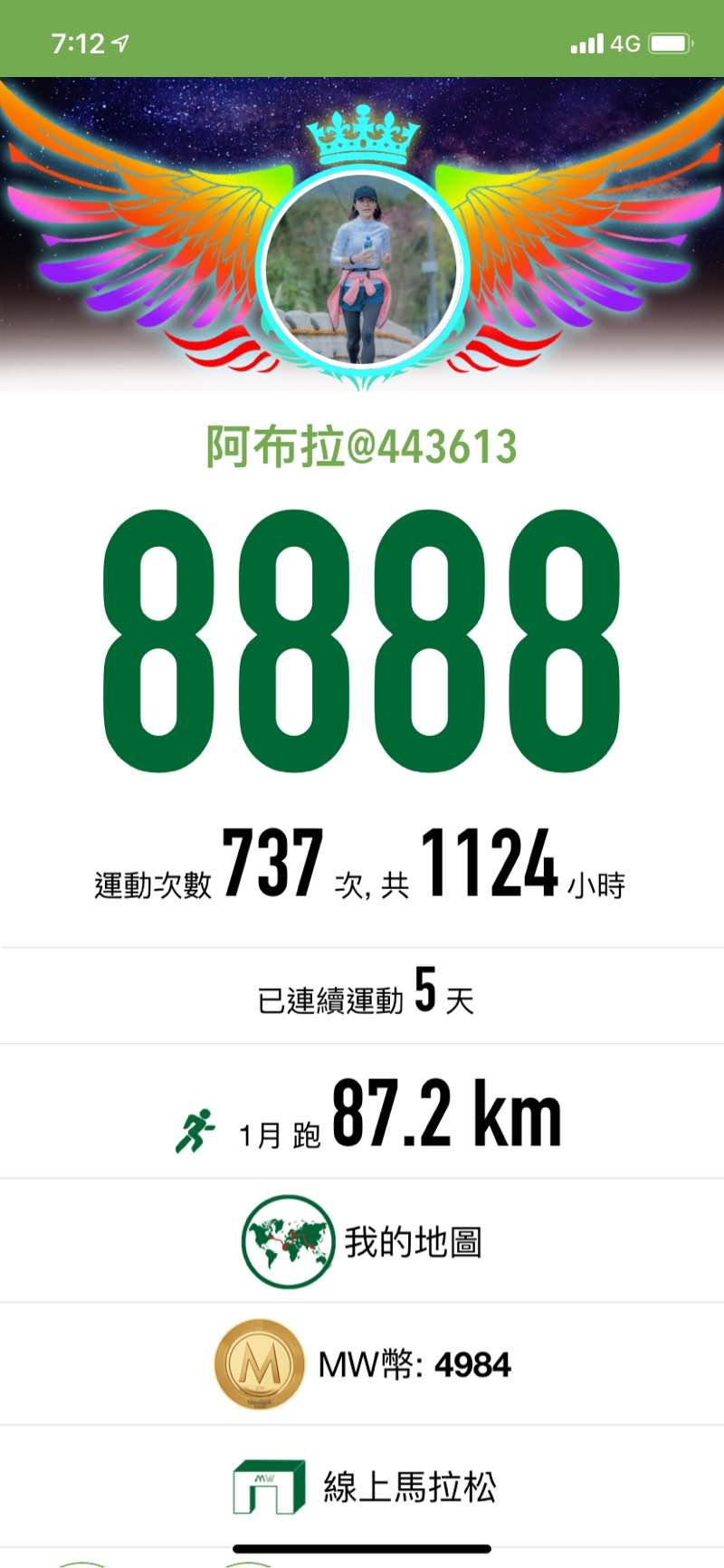Tap the profile avatar photo
Image resolution: width=724 pixels, height=1568 pixels.
pyautogui.click(x=361, y=271)
